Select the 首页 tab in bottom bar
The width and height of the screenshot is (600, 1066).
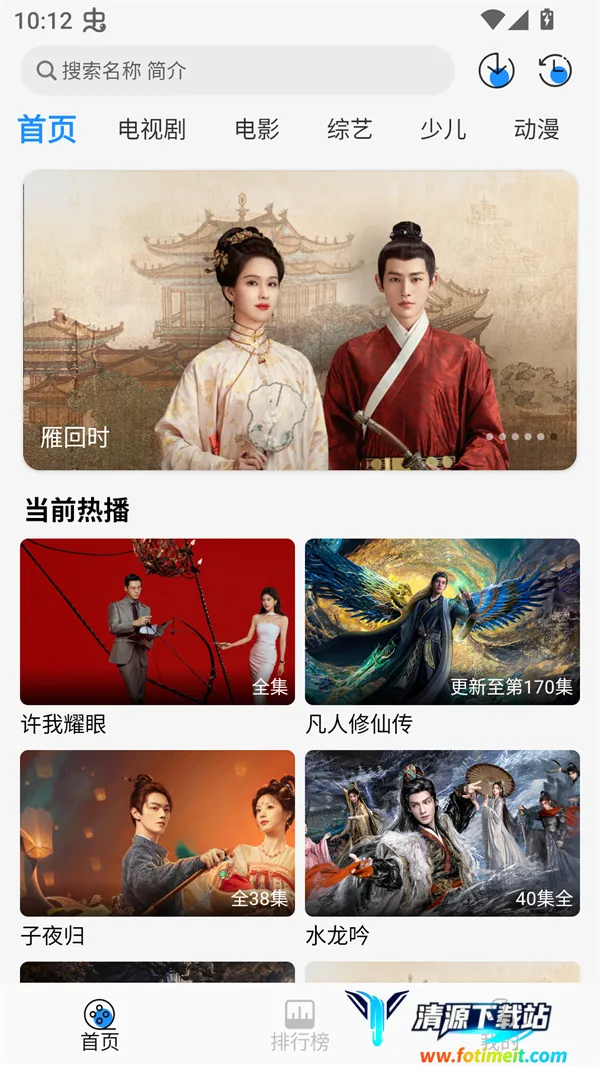click(100, 1025)
